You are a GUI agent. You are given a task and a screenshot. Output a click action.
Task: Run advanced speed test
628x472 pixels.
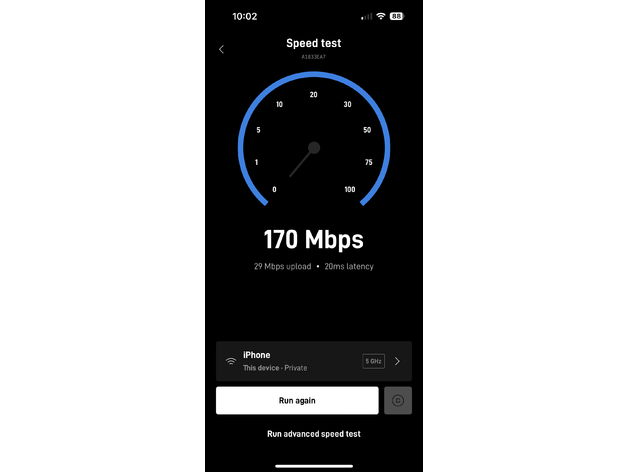pyautogui.click(x=313, y=434)
